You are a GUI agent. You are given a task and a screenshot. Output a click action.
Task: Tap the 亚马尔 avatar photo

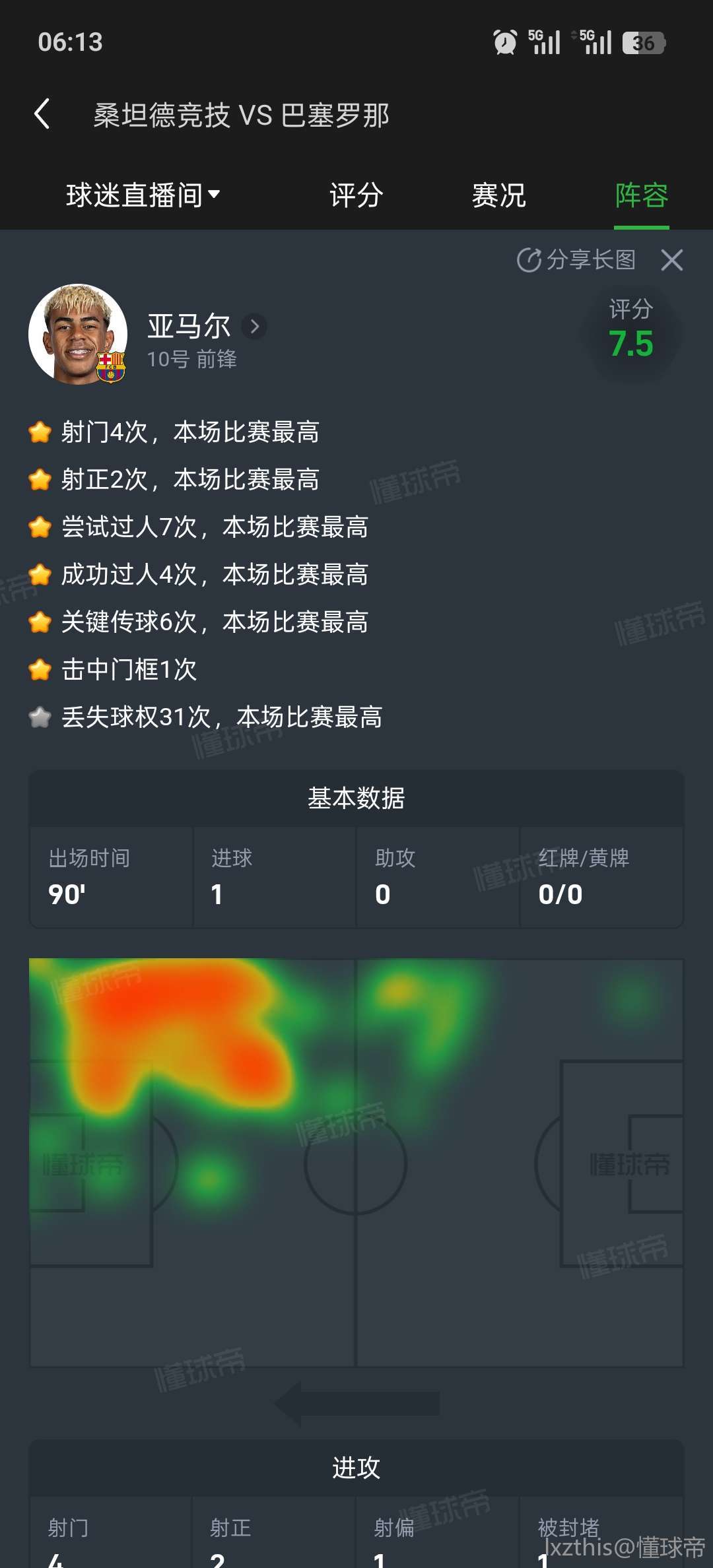point(78,334)
